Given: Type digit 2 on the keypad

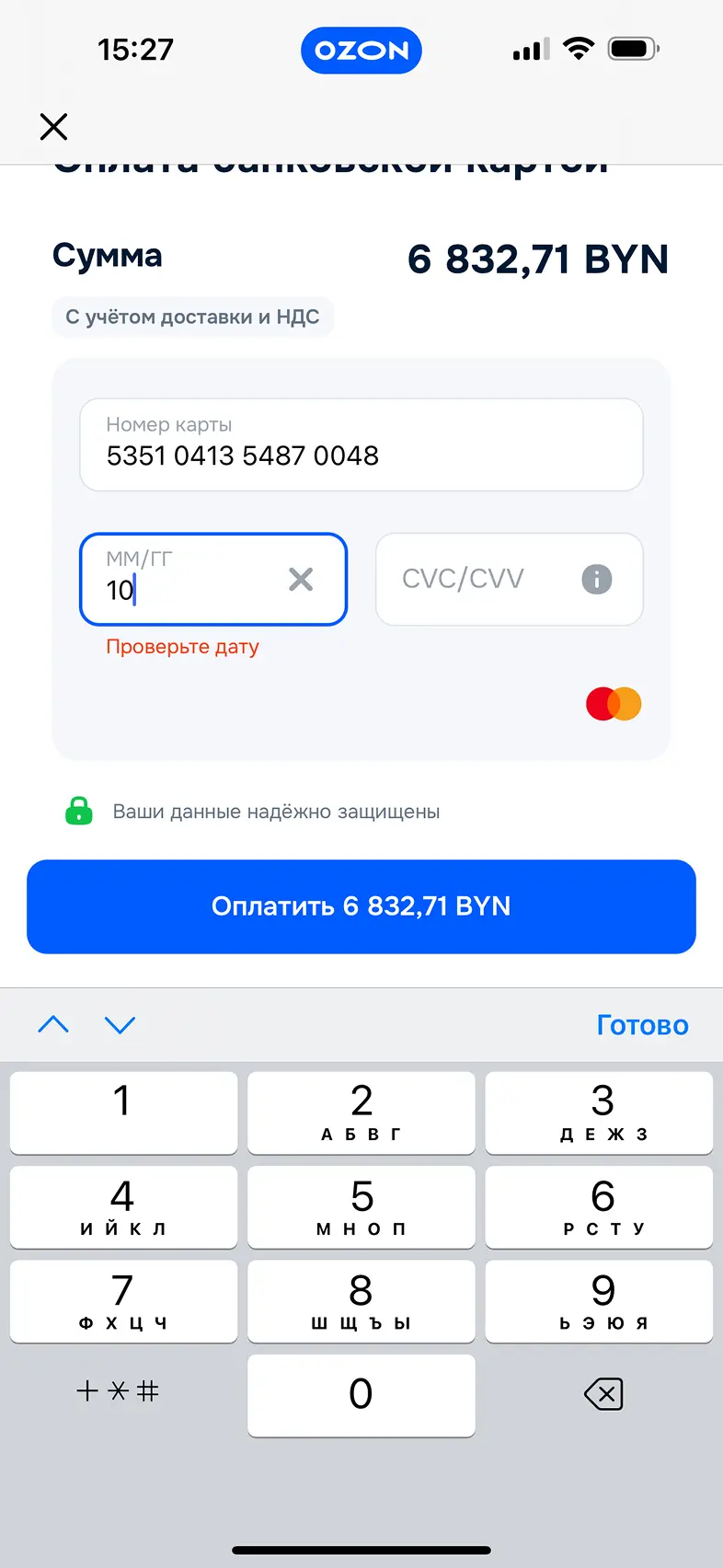Looking at the screenshot, I should [x=361, y=1113].
